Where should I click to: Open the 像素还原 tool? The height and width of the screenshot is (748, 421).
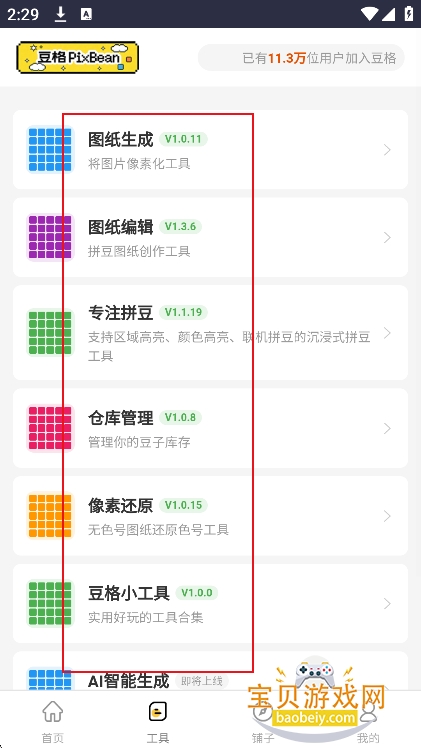[x=210, y=516]
